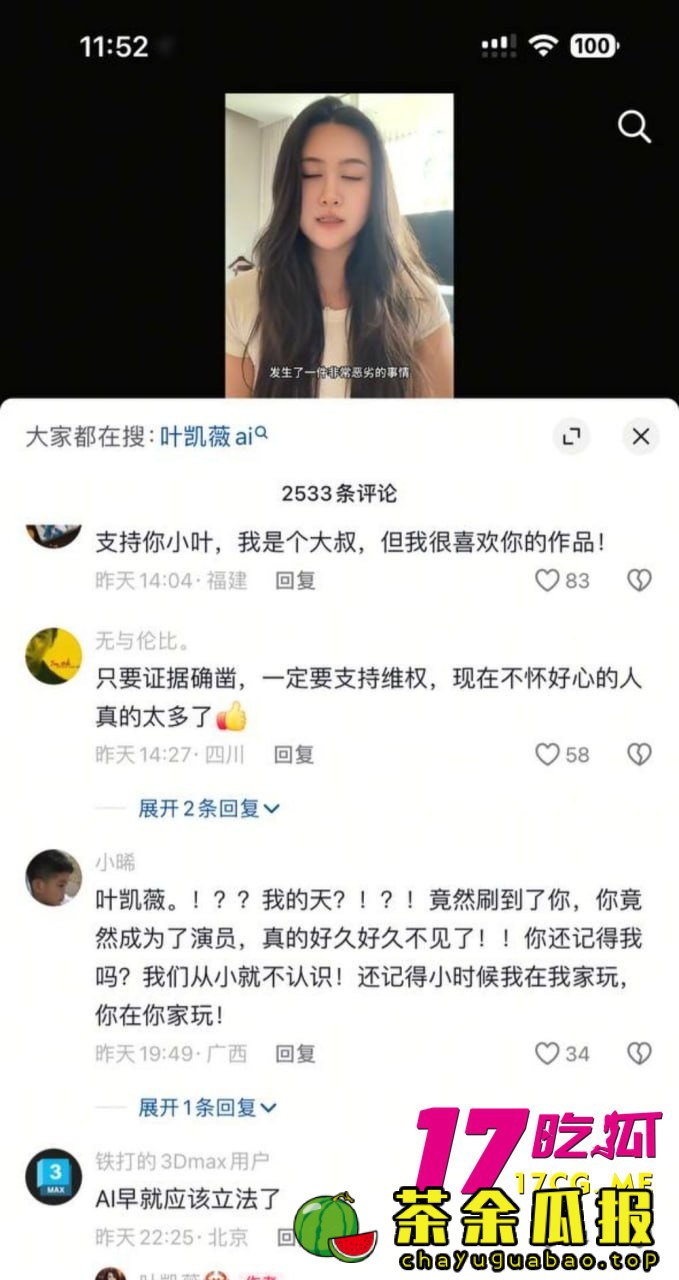Expand 2 replies under 无与伦比's comment
Image resolution: width=679 pixels, height=1280 pixels.
208,808
